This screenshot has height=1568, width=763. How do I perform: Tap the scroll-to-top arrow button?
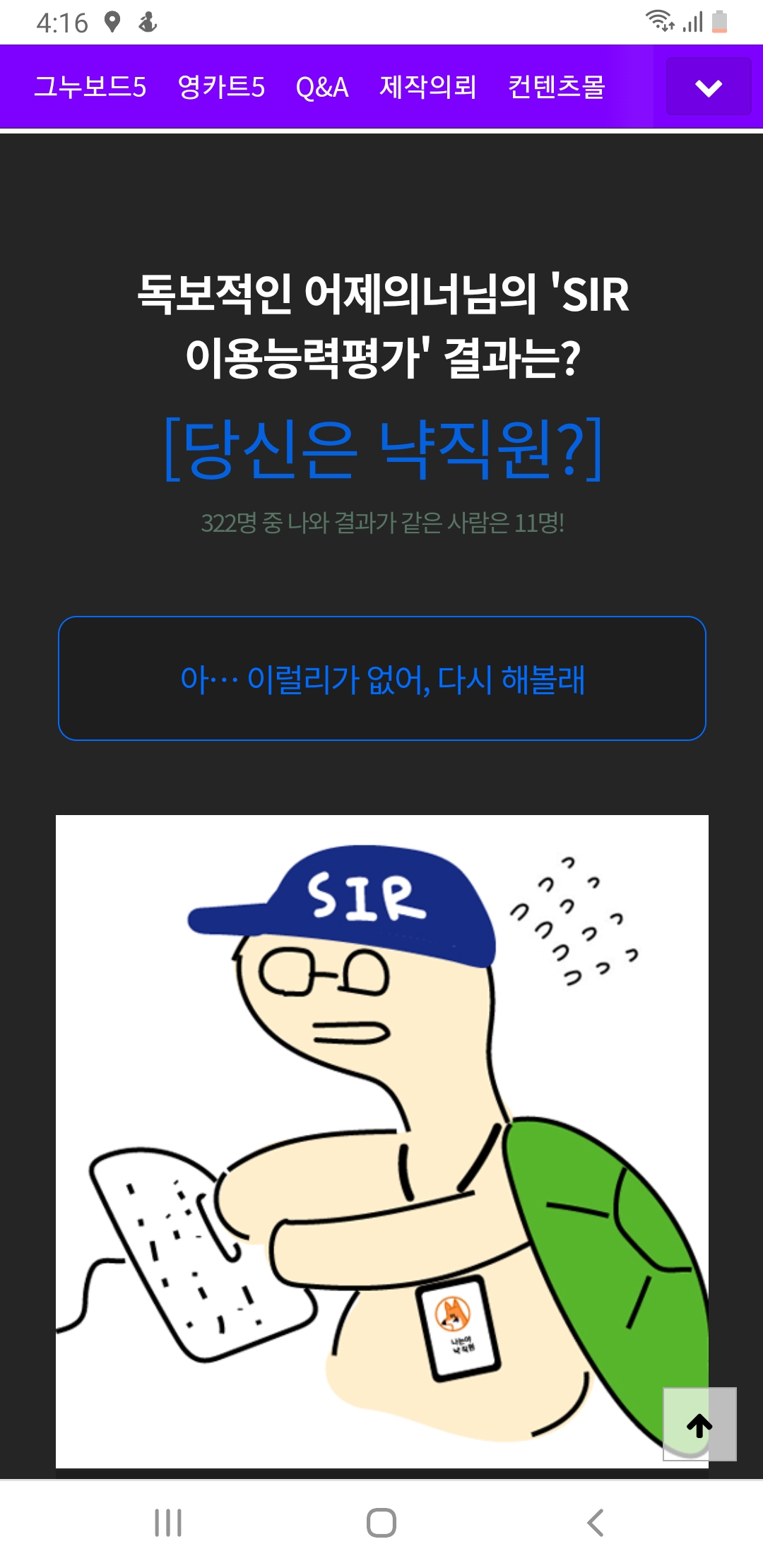(699, 1424)
